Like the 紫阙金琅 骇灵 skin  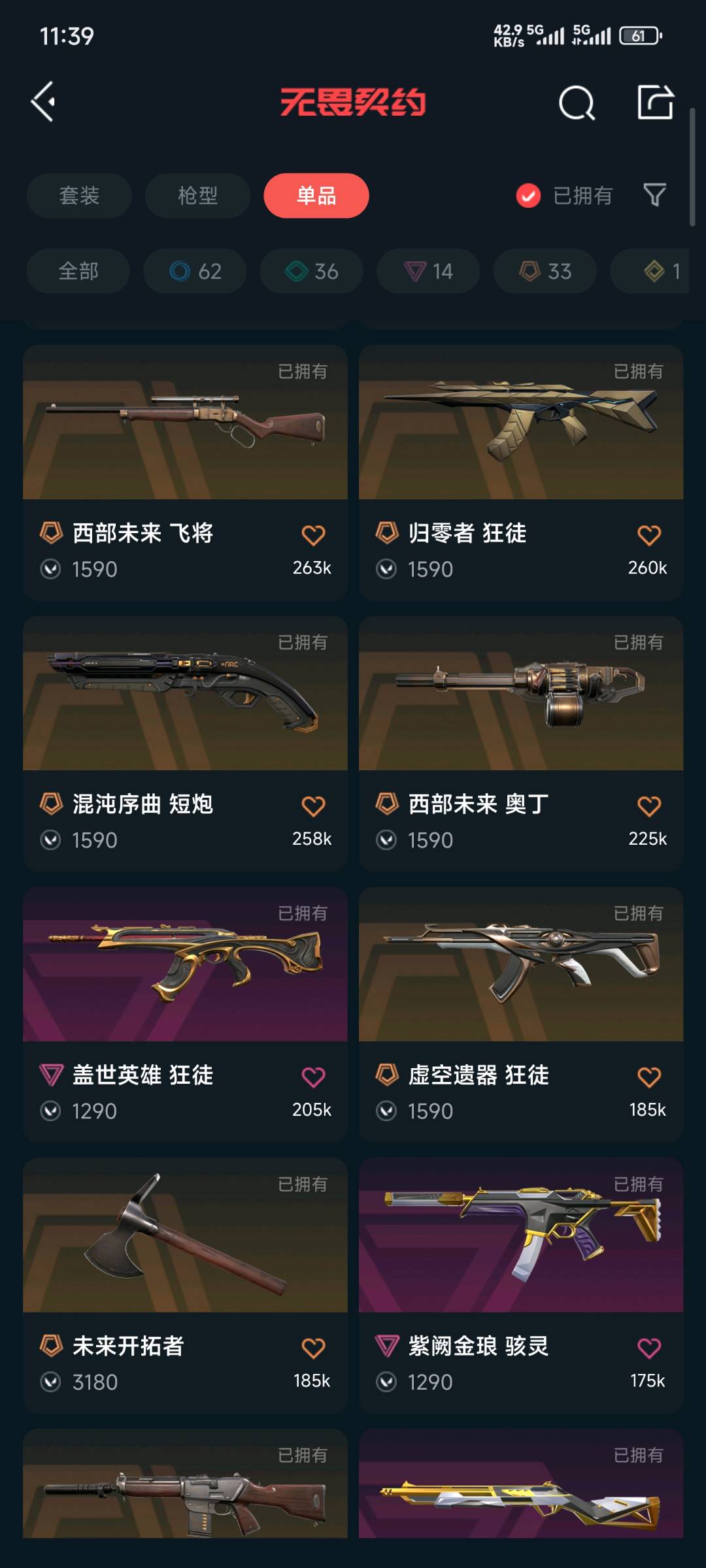tap(648, 1348)
